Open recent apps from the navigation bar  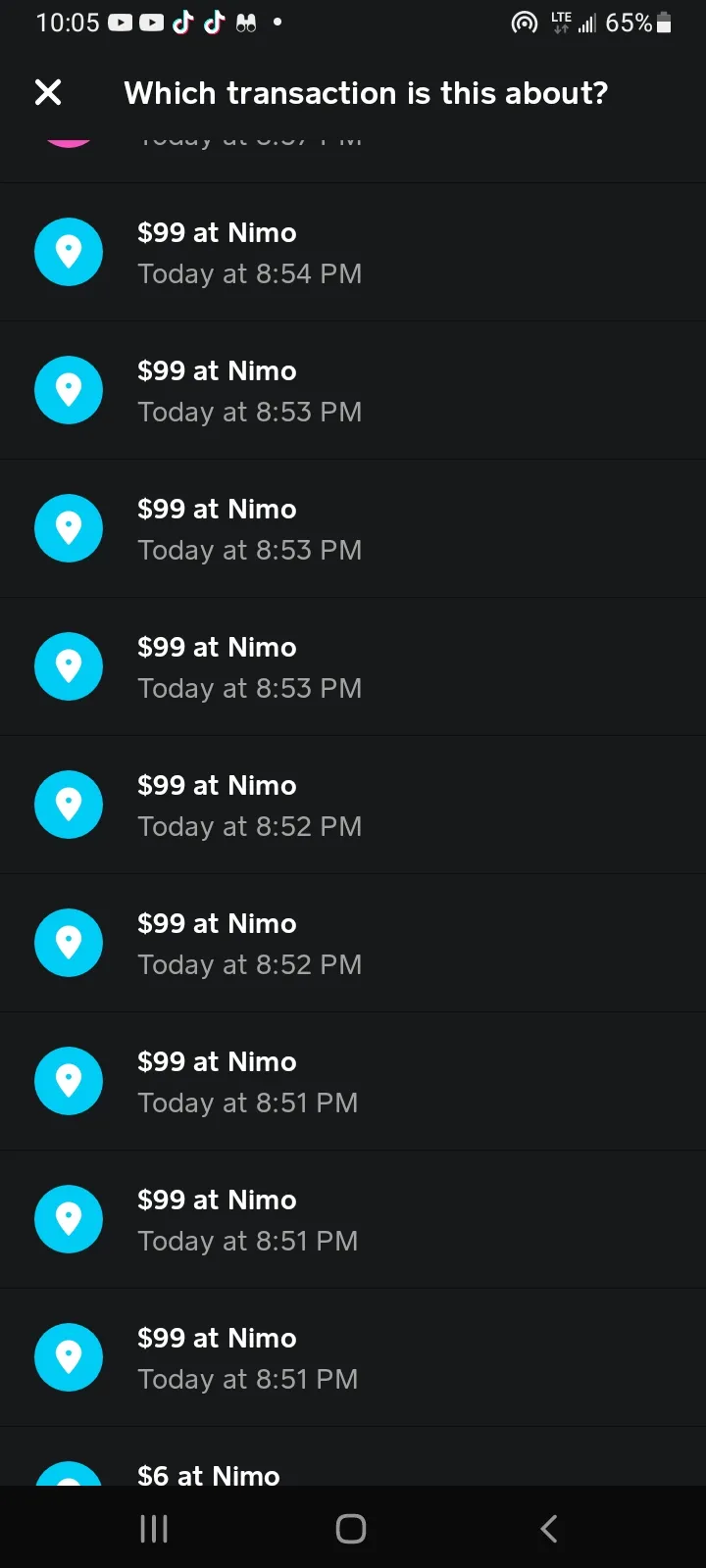(x=154, y=1529)
